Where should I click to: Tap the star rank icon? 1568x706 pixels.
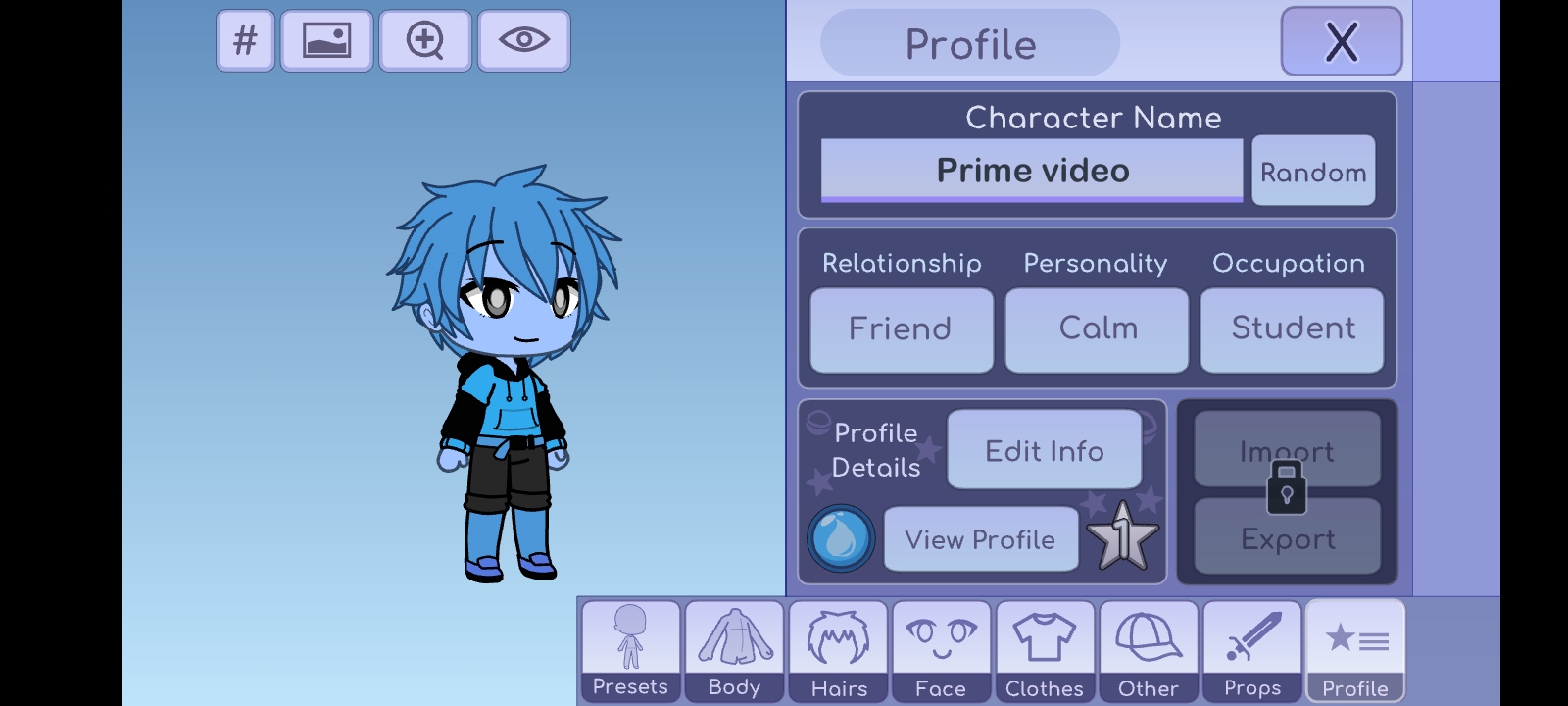point(1123,537)
